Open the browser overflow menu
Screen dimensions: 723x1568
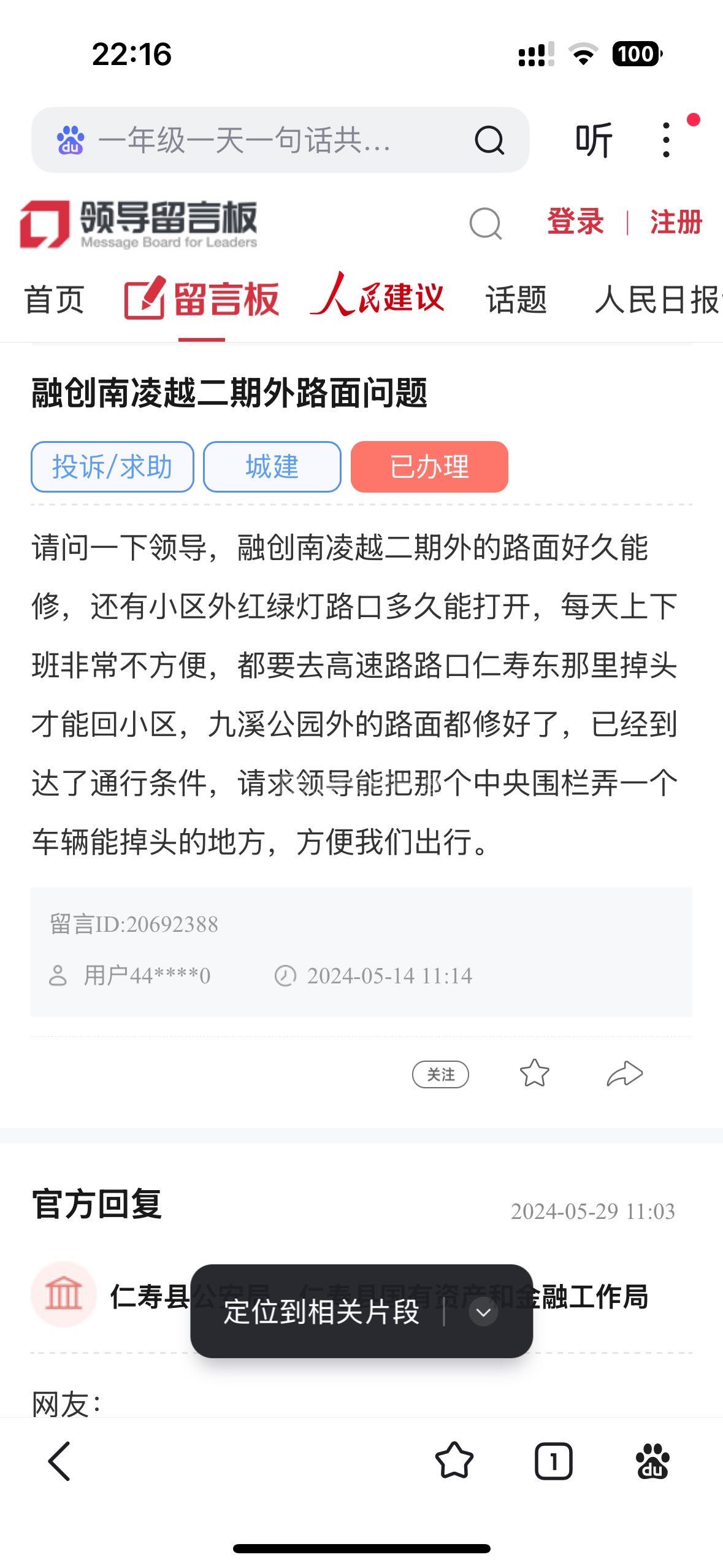(x=667, y=140)
